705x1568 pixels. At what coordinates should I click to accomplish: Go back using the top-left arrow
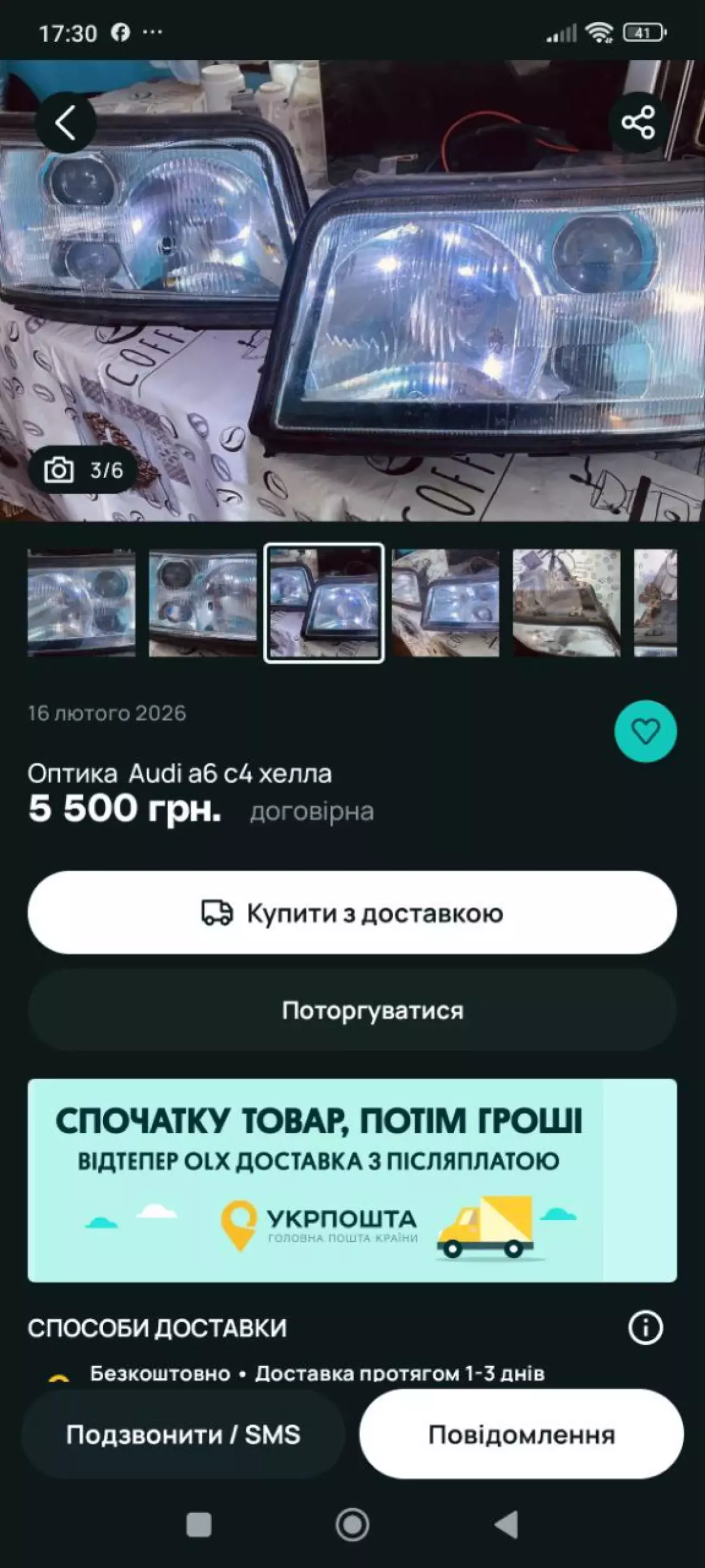coord(65,122)
